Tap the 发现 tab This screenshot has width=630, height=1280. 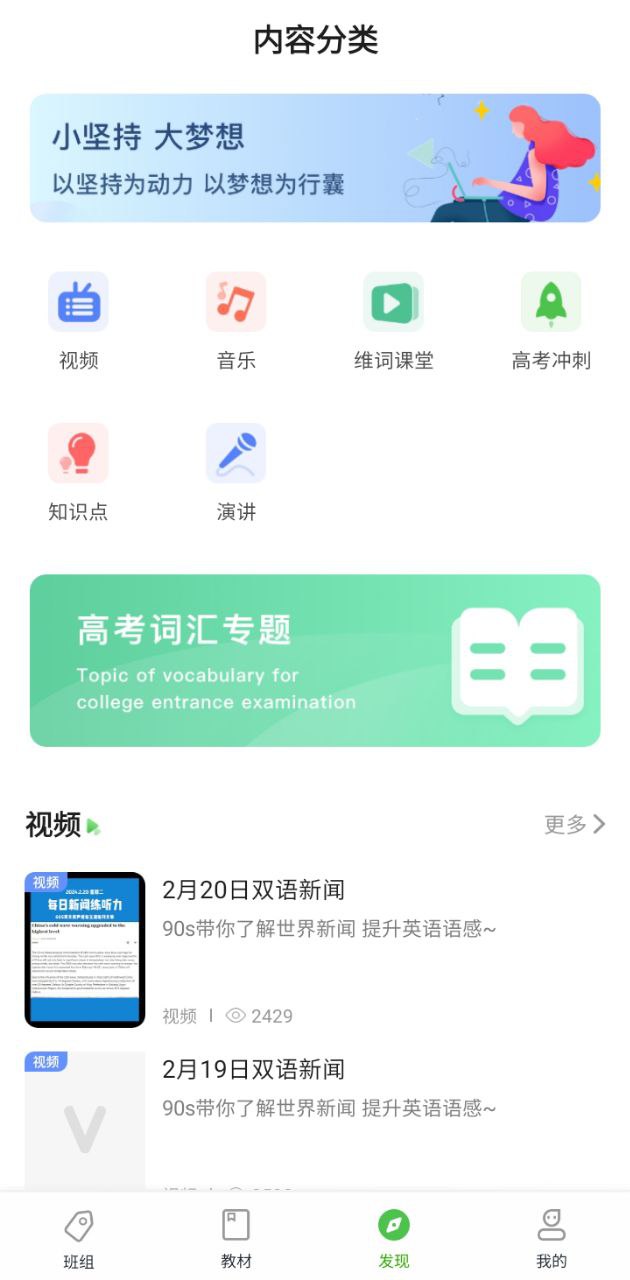tap(394, 1238)
